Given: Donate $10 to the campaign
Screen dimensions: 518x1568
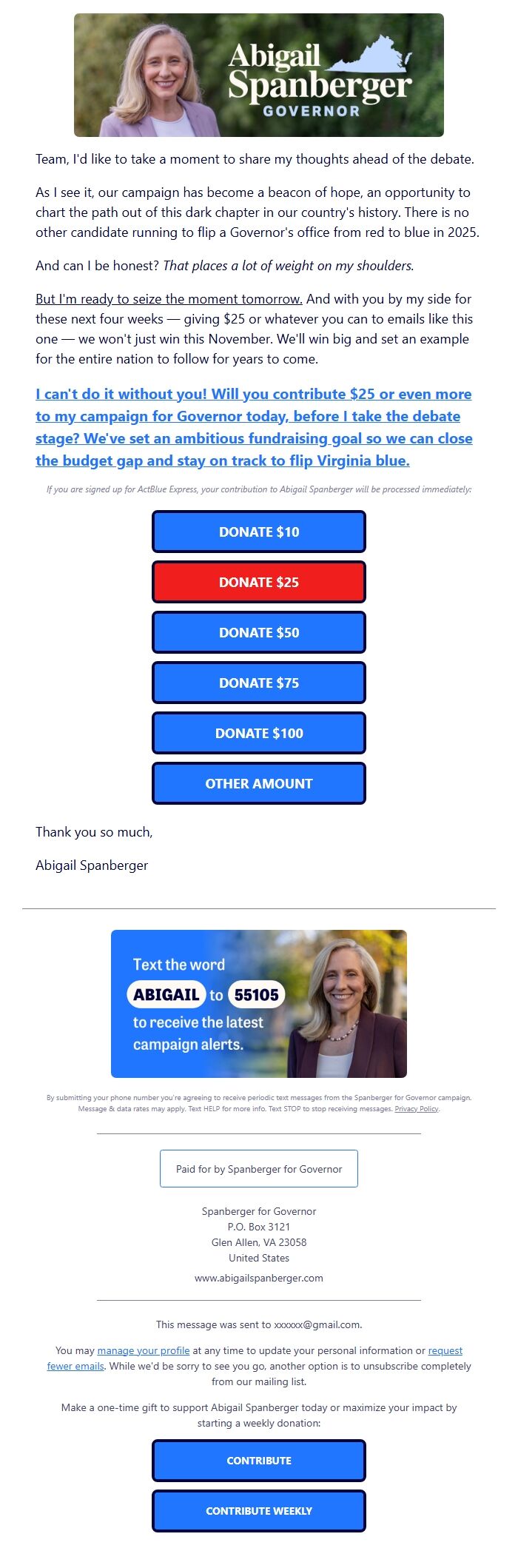Looking at the screenshot, I should pyautogui.click(x=259, y=532).
